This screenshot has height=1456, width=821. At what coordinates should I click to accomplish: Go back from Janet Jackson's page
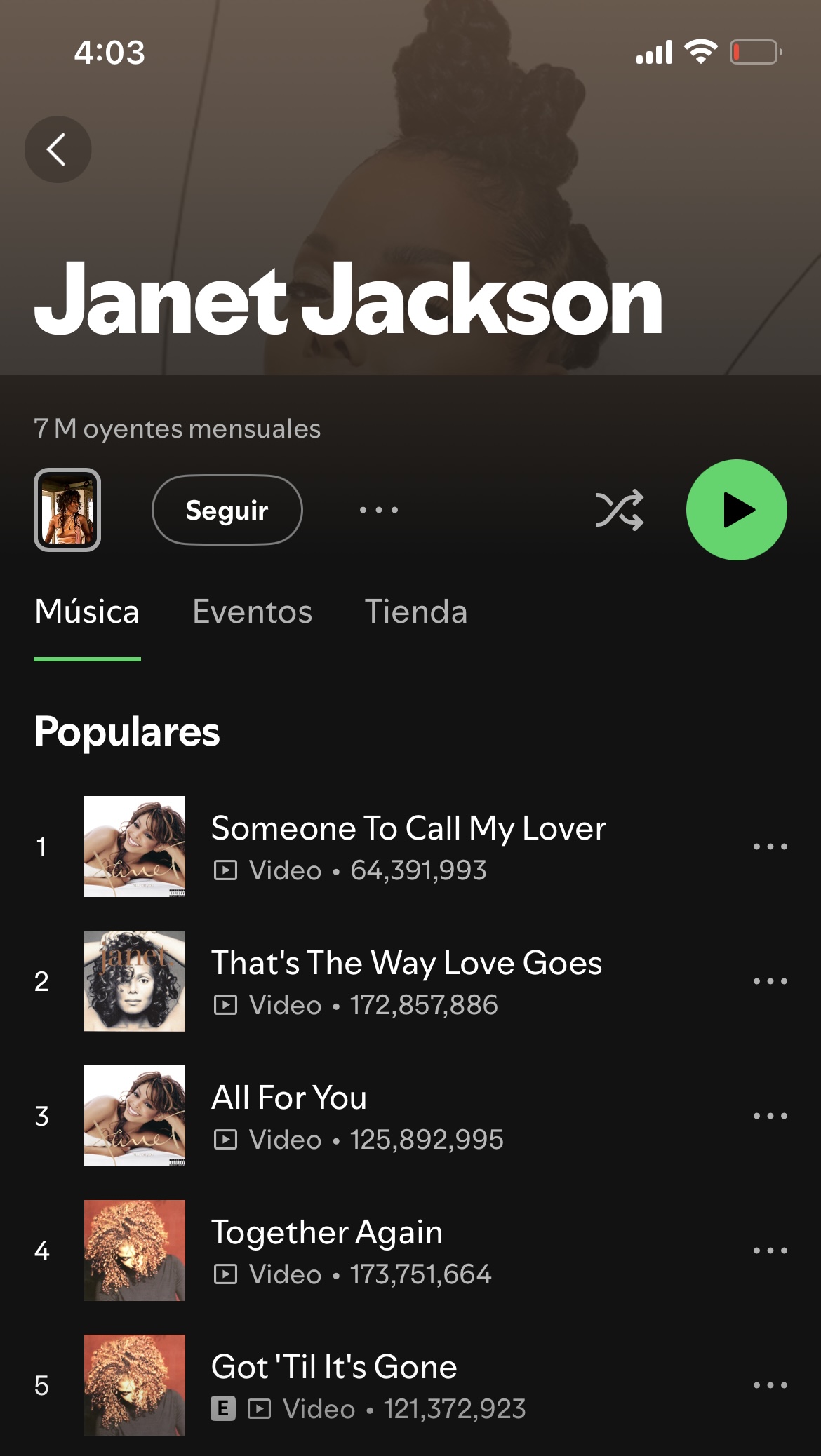(58, 149)
